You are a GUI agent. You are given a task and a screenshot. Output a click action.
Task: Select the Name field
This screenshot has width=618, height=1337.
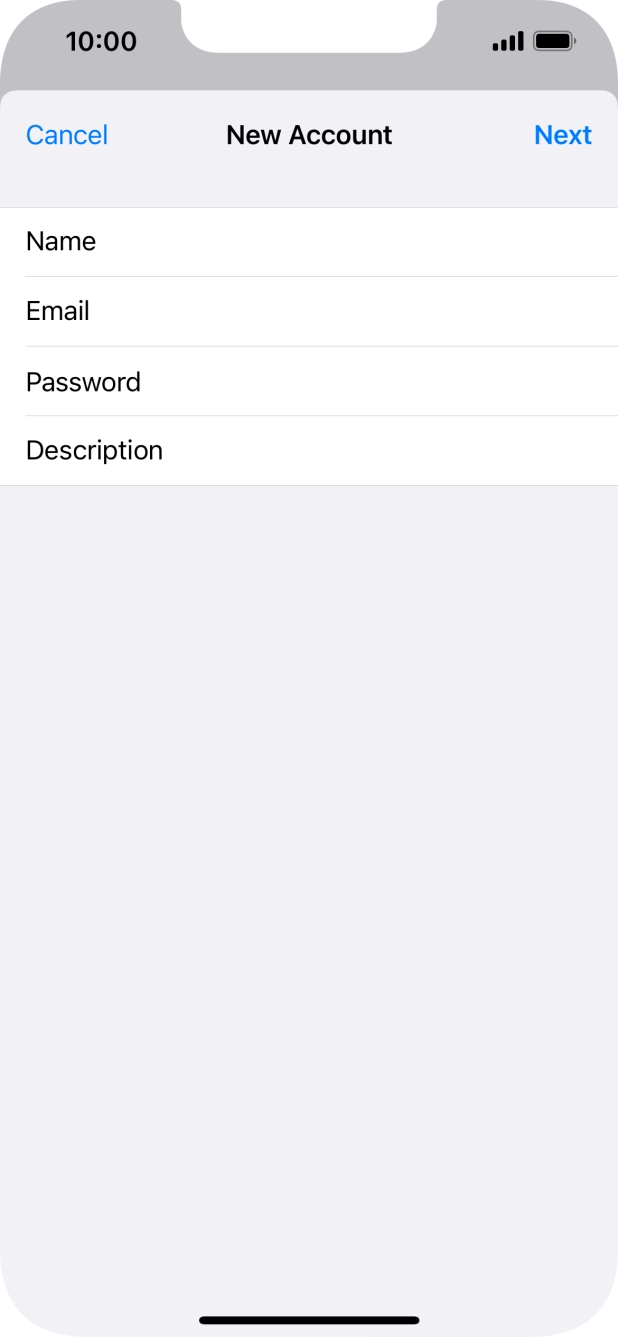coord(309,242)
